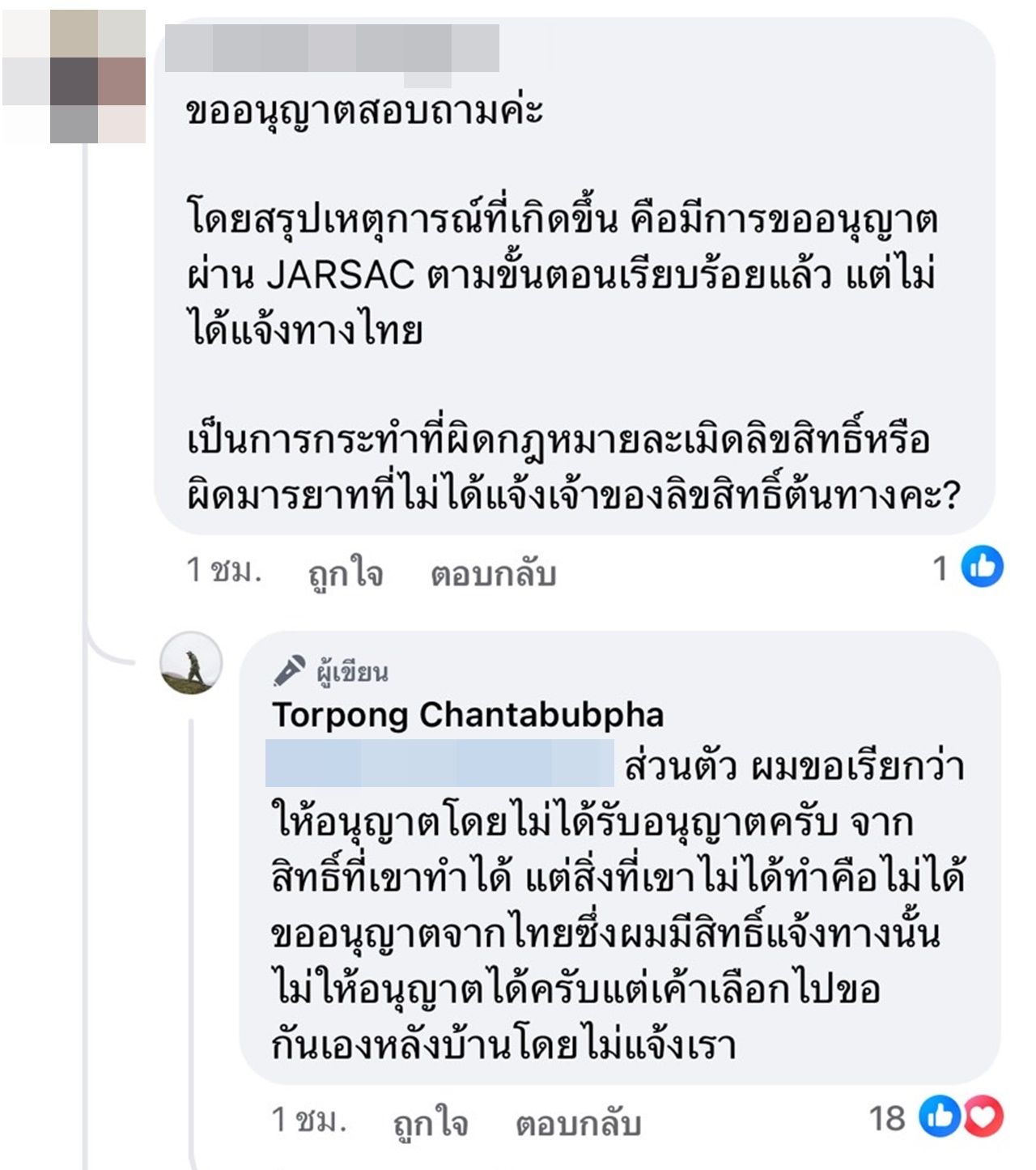Tap ถูกใจ under the first comment
This screenshot has height=1170, width=1036.
pyautogui.click(x=346, y=573)
